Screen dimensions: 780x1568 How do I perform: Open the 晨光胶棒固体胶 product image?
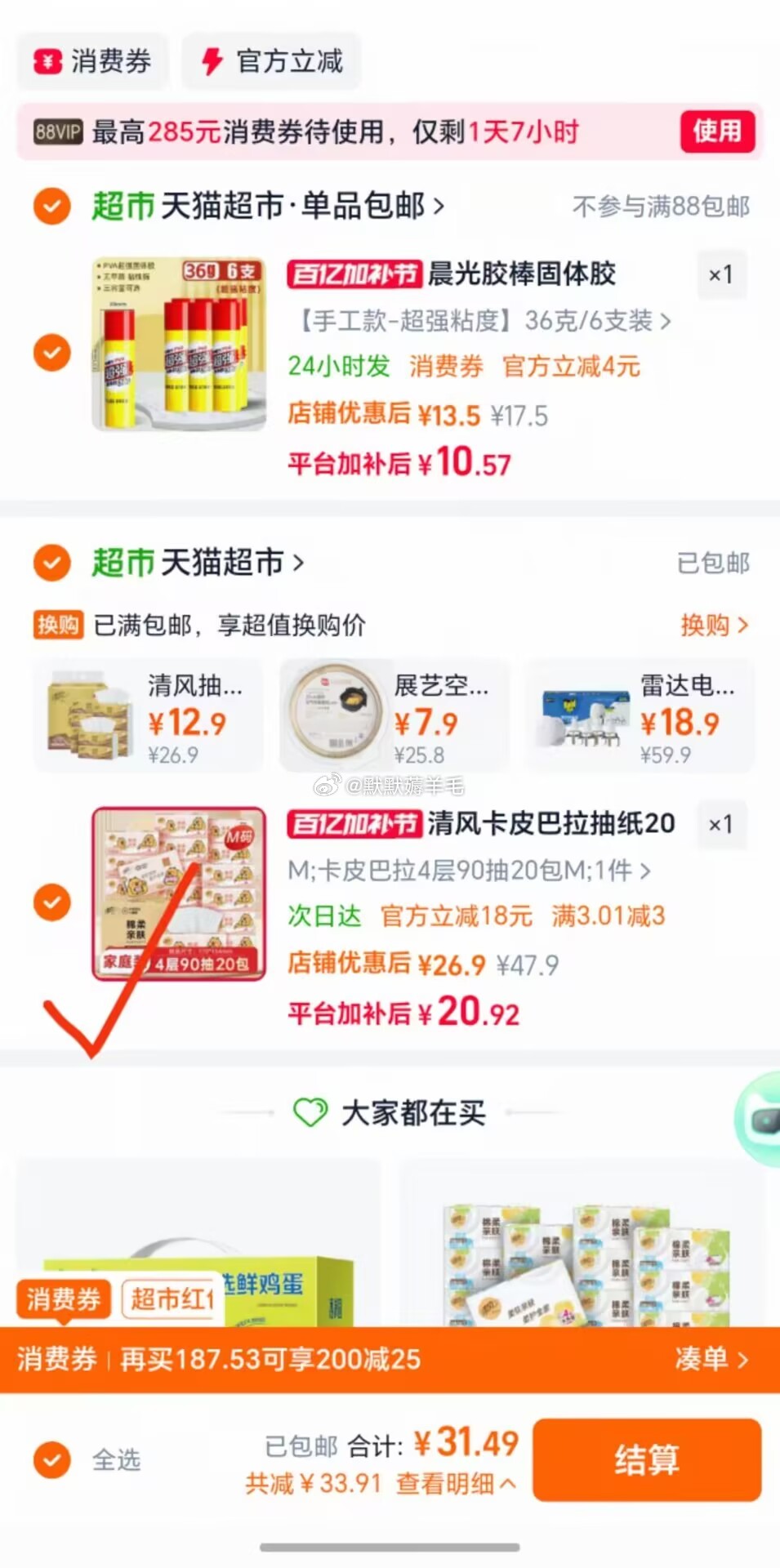(x=179, y=344)
